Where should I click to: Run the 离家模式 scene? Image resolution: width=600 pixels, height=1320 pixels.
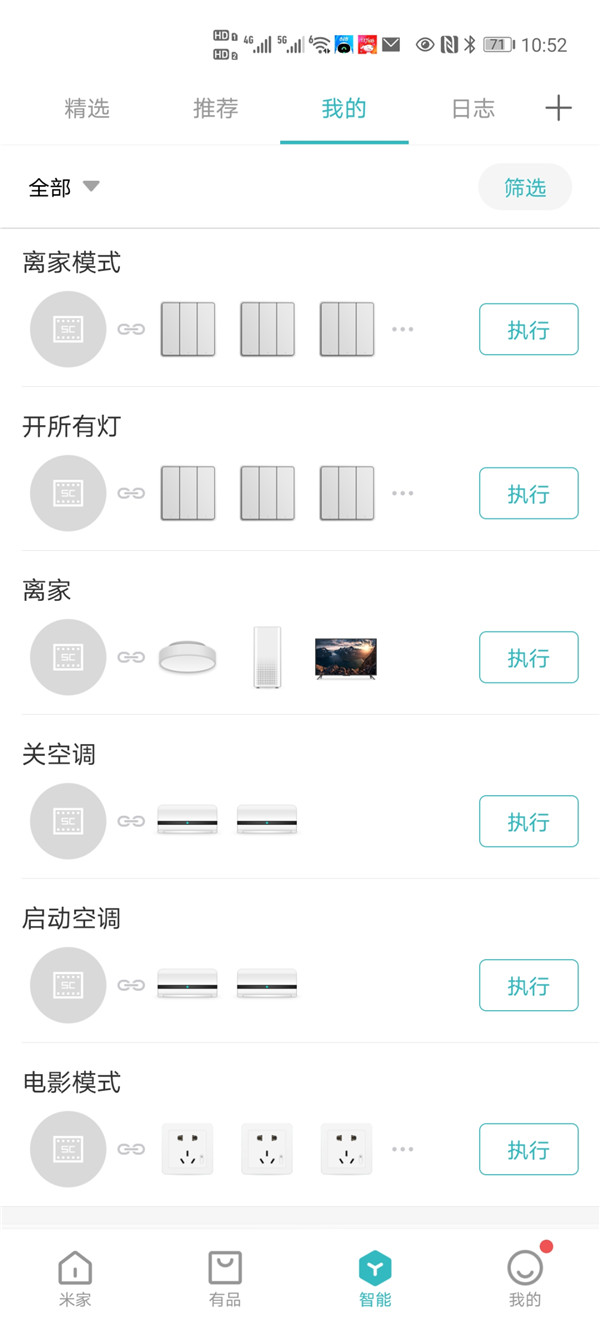(528, 329)
